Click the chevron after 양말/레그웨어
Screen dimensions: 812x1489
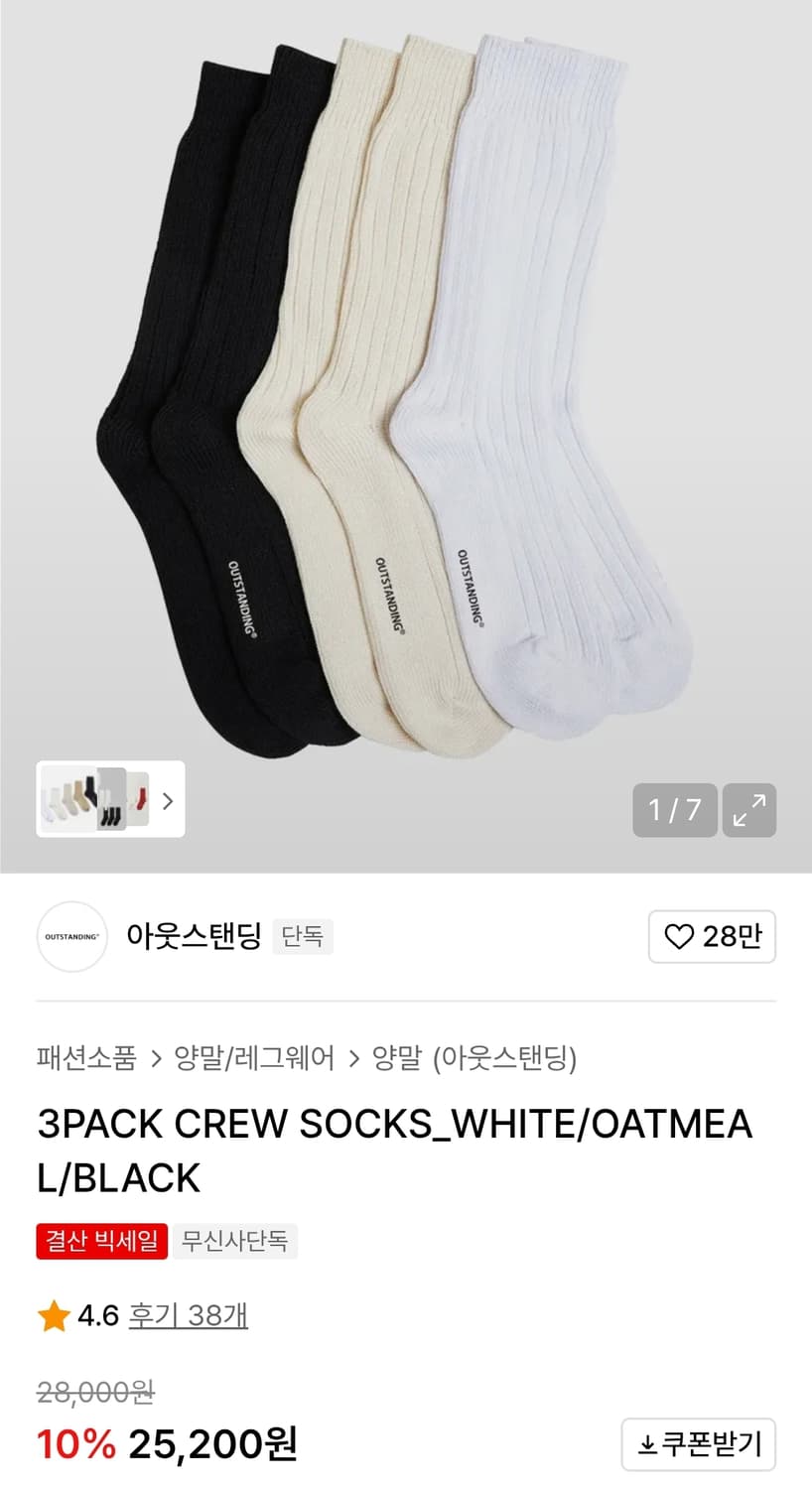tap(355, 1059)
